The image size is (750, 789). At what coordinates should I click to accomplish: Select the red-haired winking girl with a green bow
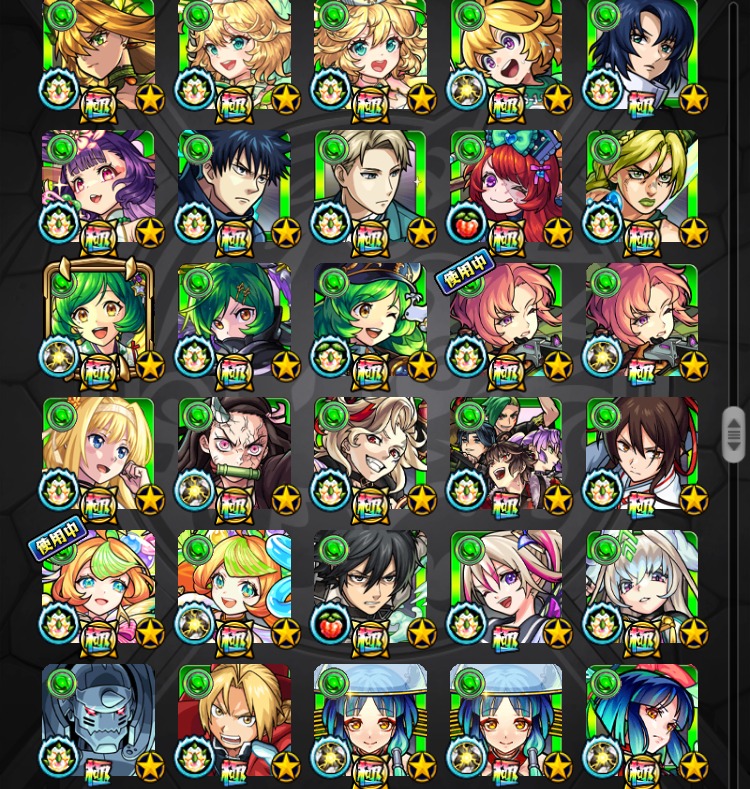506,187
